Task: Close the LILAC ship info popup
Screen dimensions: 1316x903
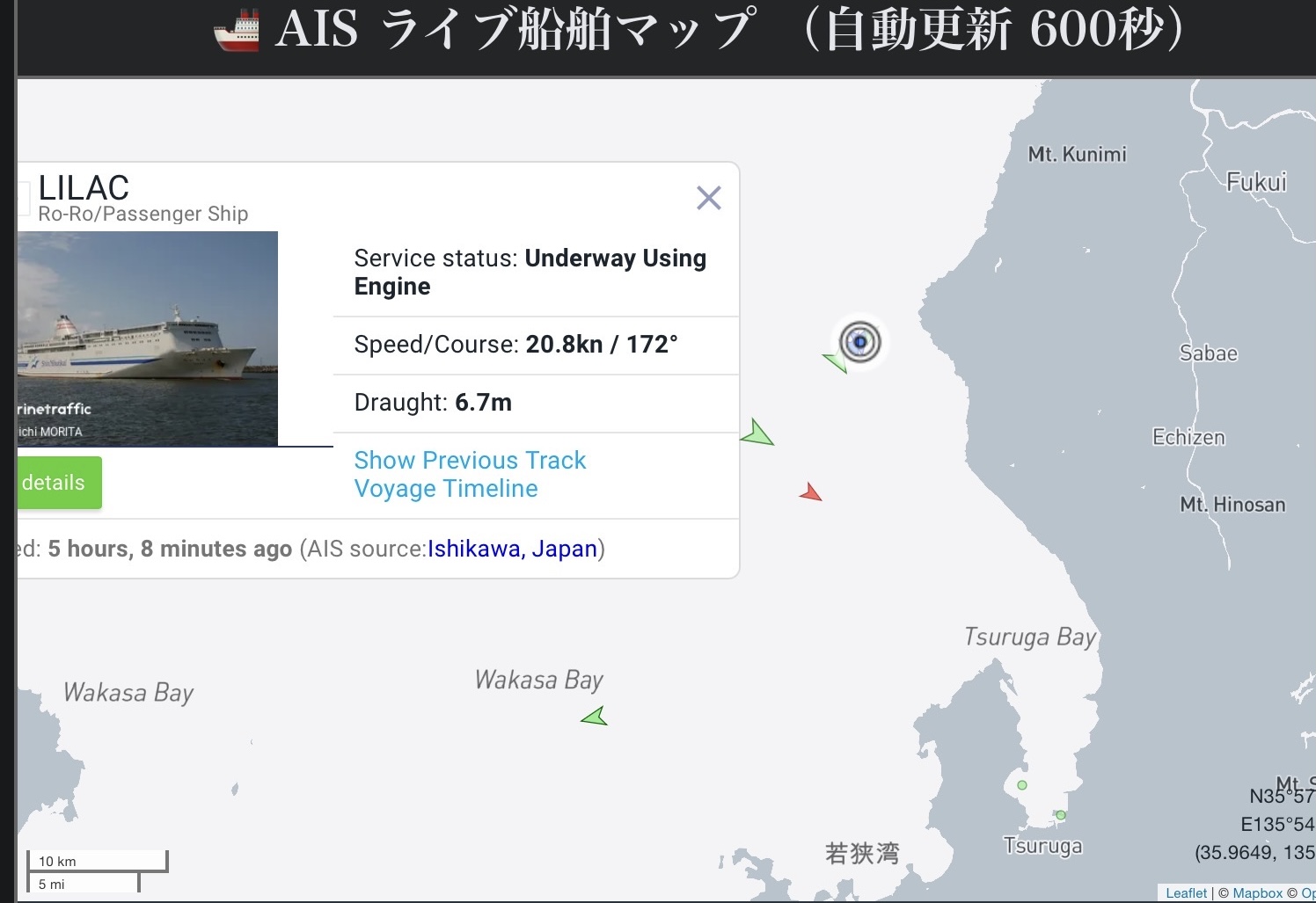Action: 708,198
